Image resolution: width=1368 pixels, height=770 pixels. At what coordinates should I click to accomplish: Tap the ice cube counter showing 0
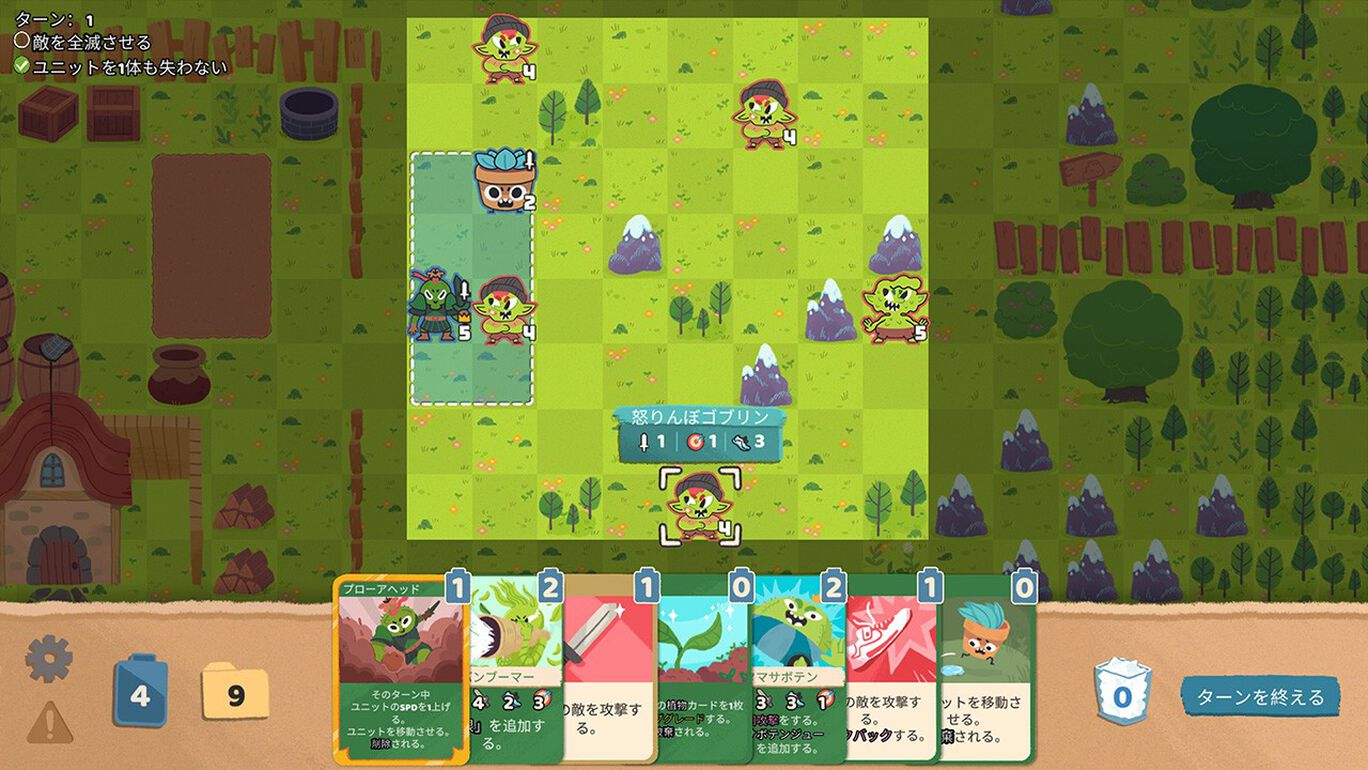coord(1121,692)
